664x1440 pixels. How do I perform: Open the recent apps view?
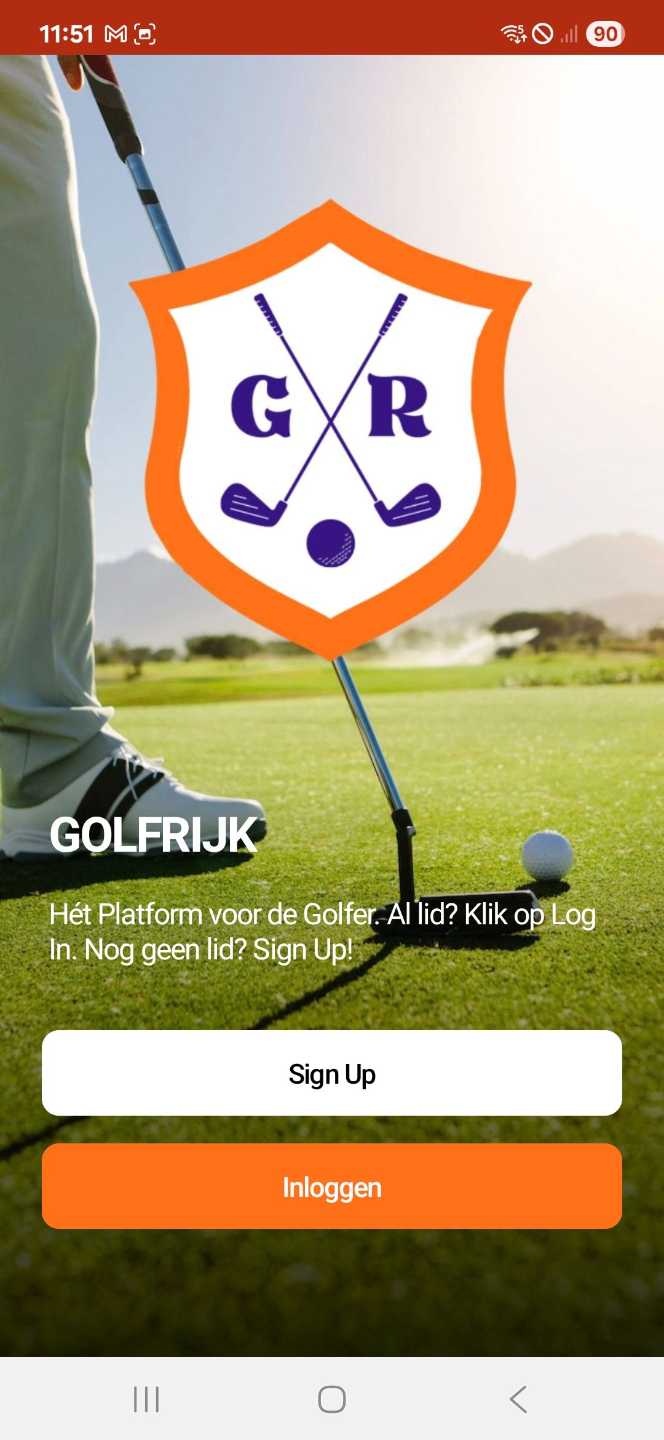click(146, 1399)
